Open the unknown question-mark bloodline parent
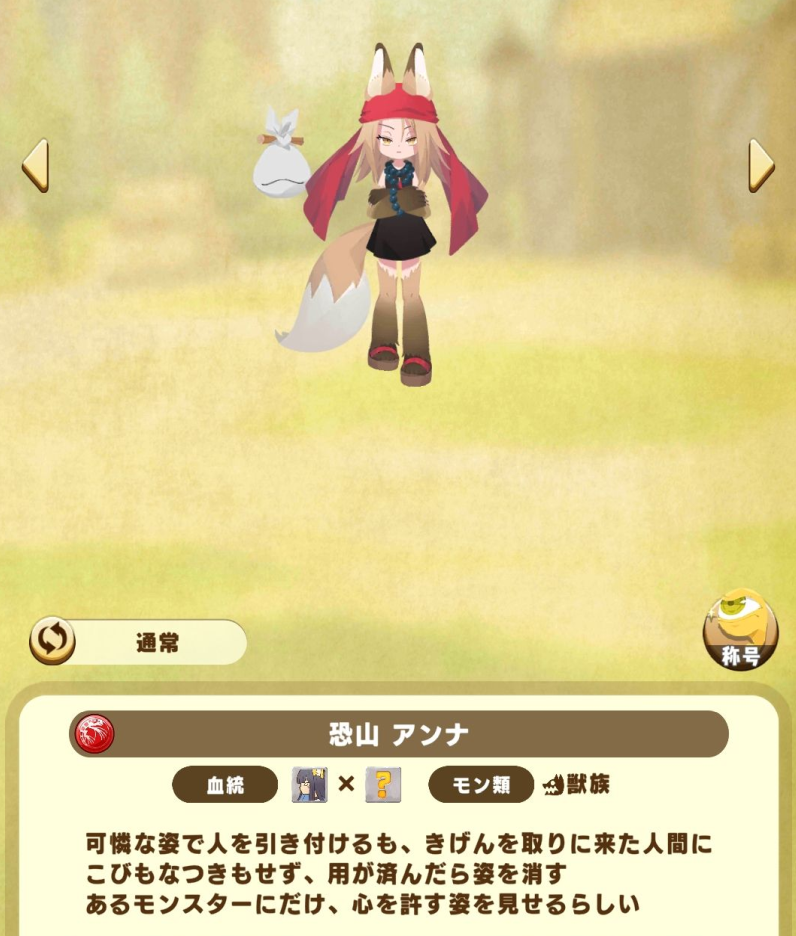 (x=383, y=785)
